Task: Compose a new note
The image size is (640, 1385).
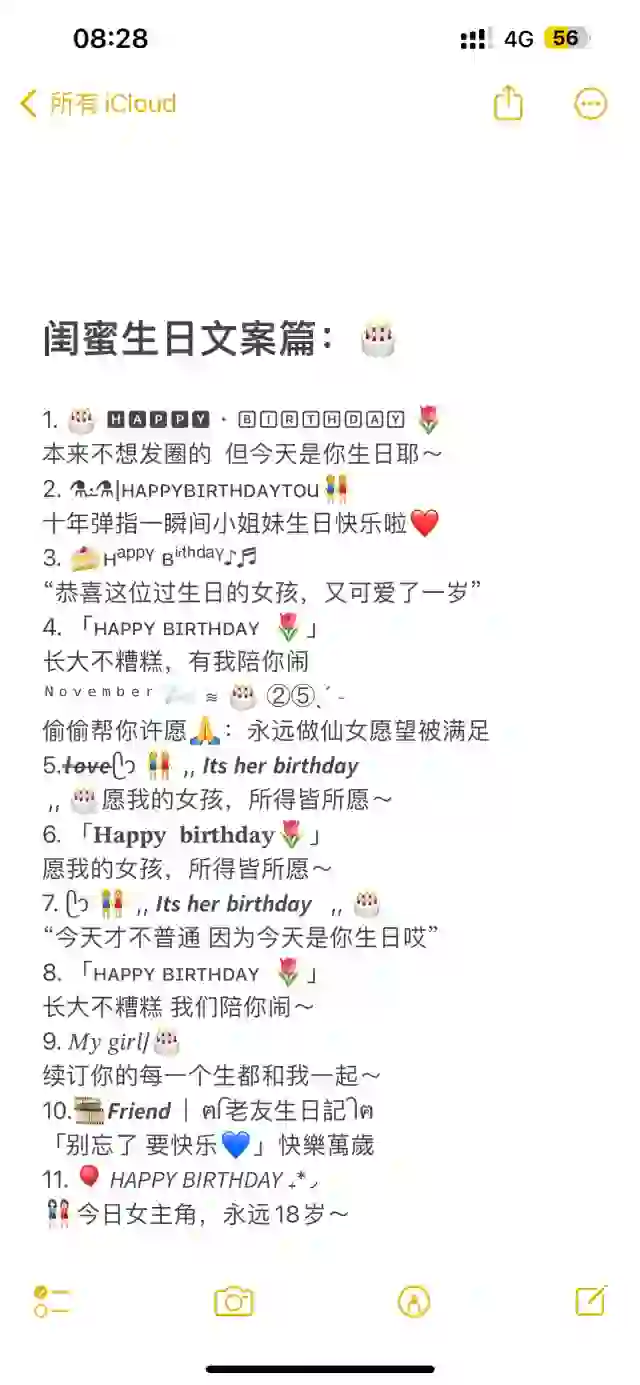Action: click(590, 1300)
